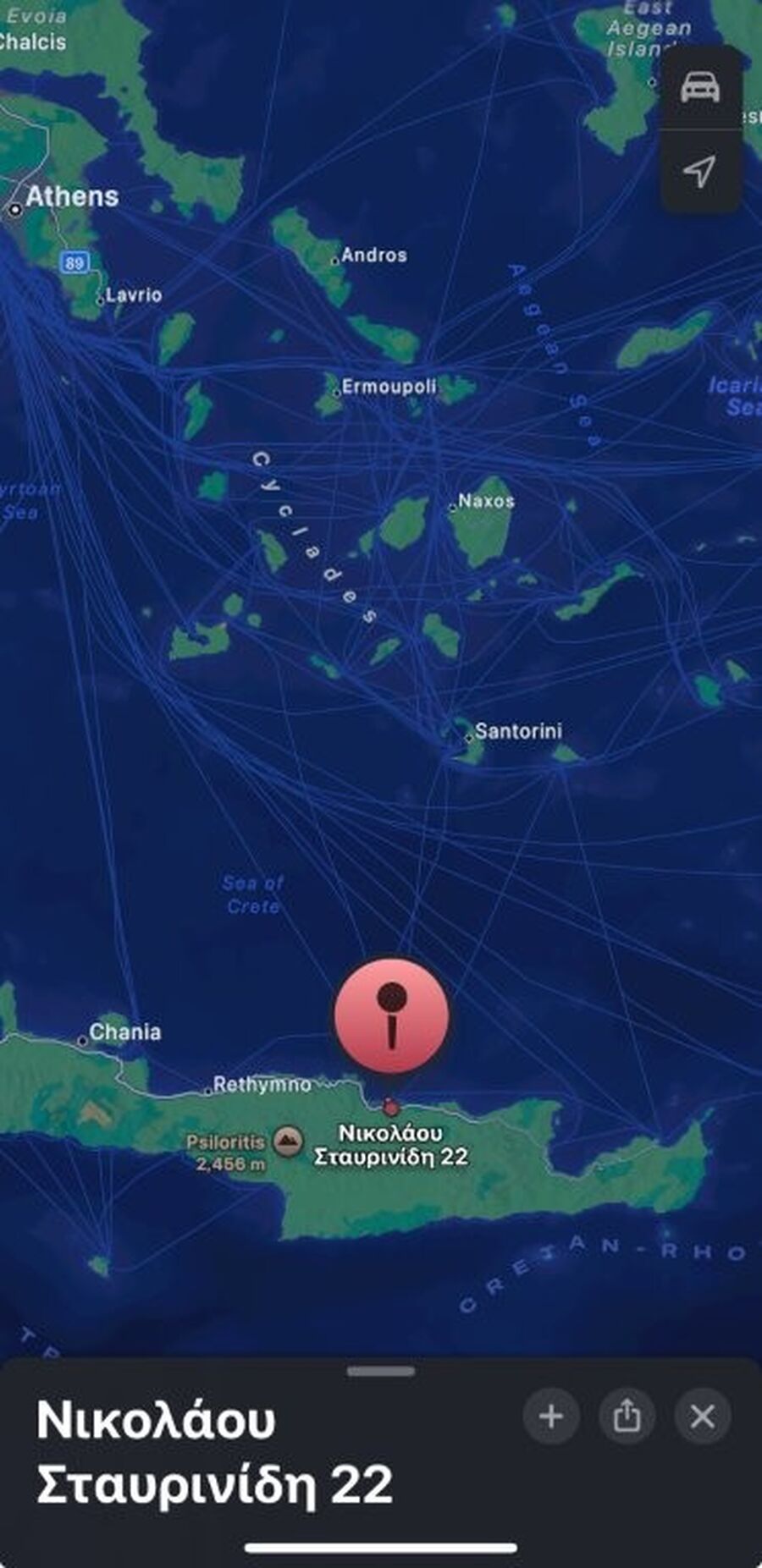Image resolution: width=762 pixels, height=1568 pixels.
Task: Select Santorini on the map
Action: [x=516, y=731]
